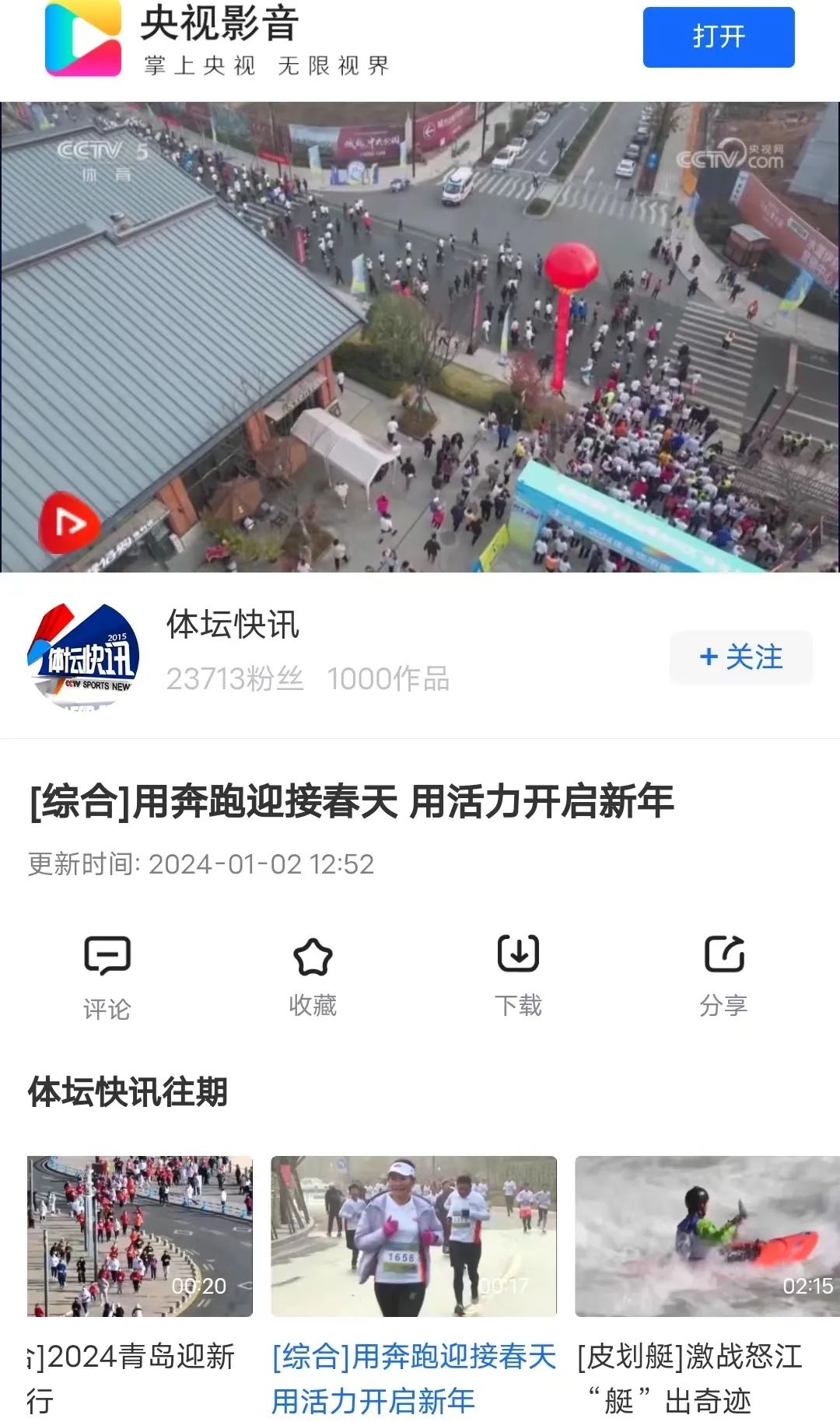Play the marathon aerial video
840x1422 pixels.
tap(420, 337)
